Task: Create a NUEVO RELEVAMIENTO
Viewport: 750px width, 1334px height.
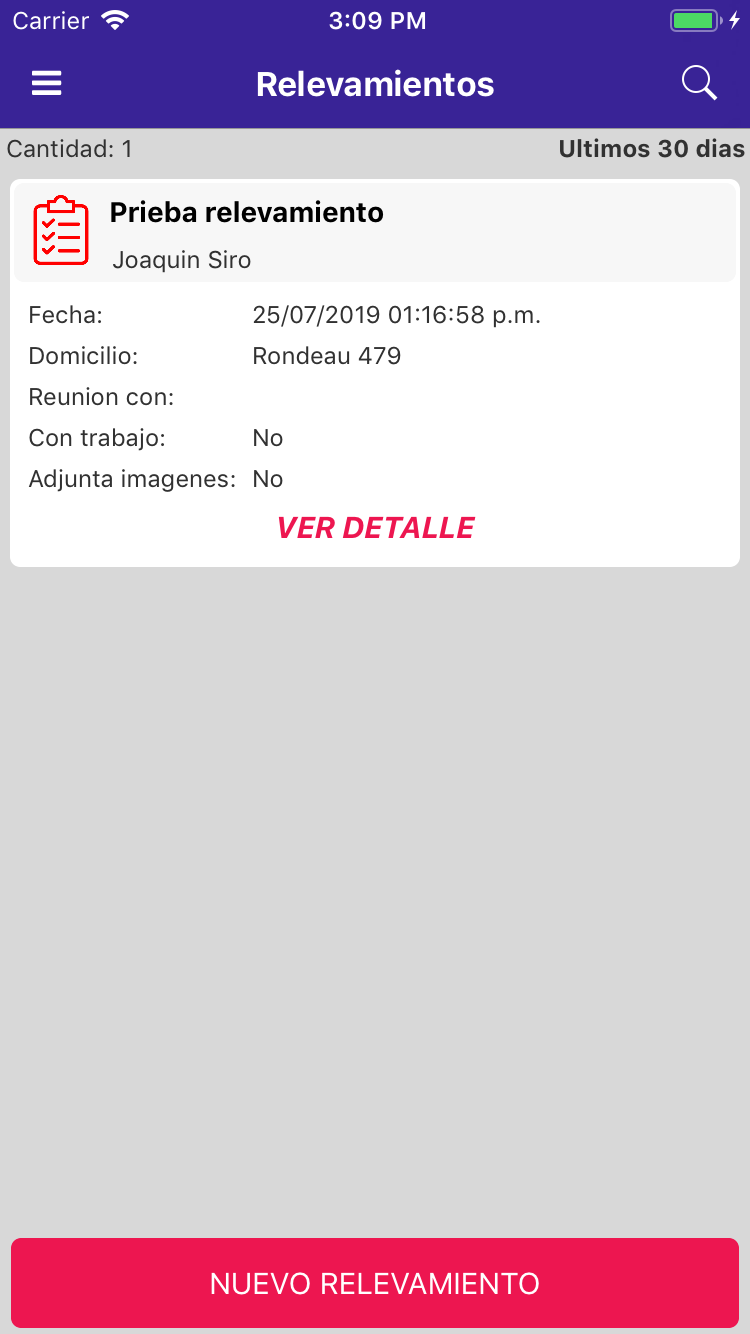Action: [x=375, y=1283]
